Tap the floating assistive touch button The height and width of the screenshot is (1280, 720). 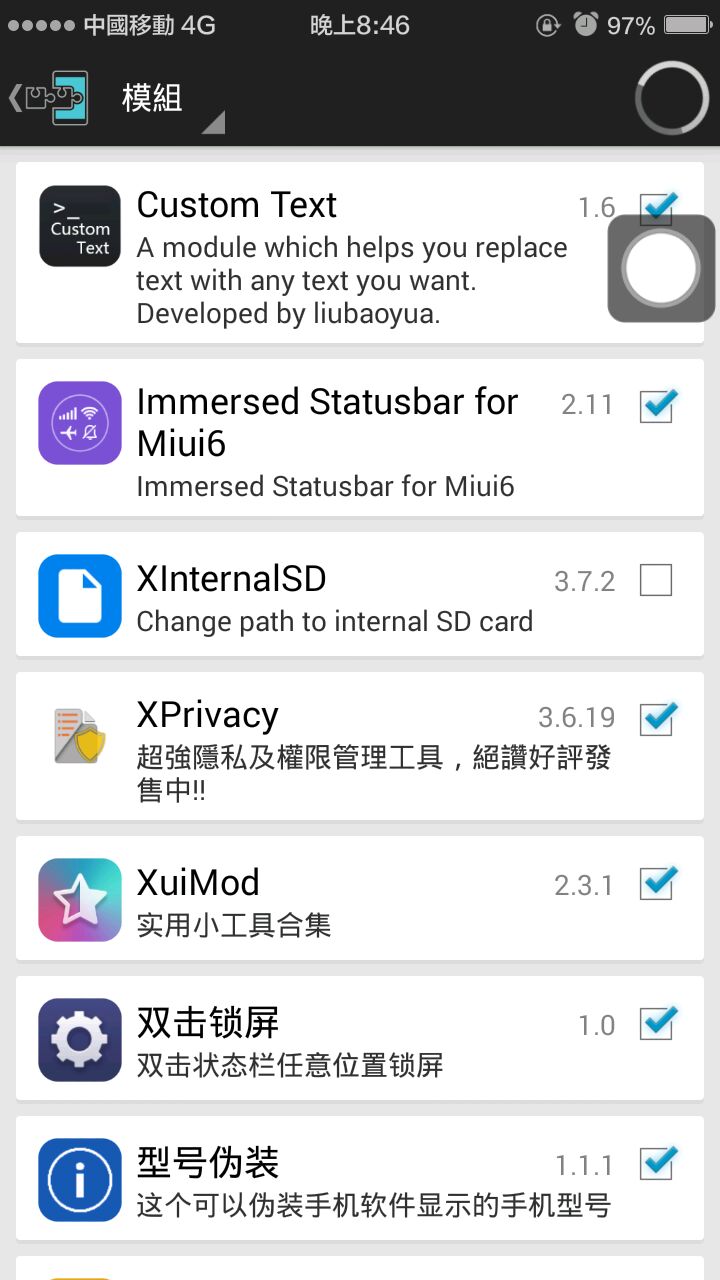point(661,268)
